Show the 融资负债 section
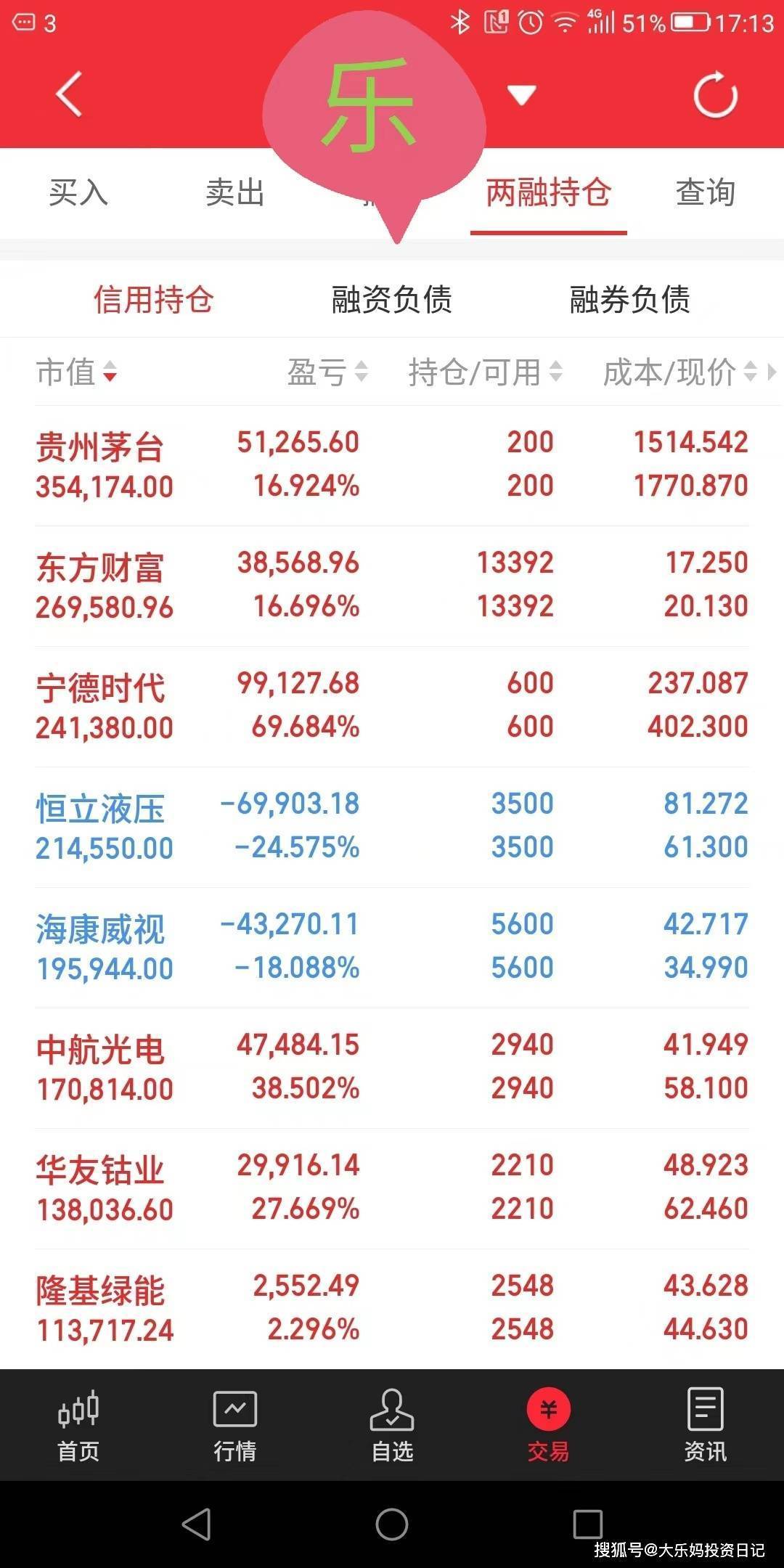784x1568 pixels. (x=392, y=299)
